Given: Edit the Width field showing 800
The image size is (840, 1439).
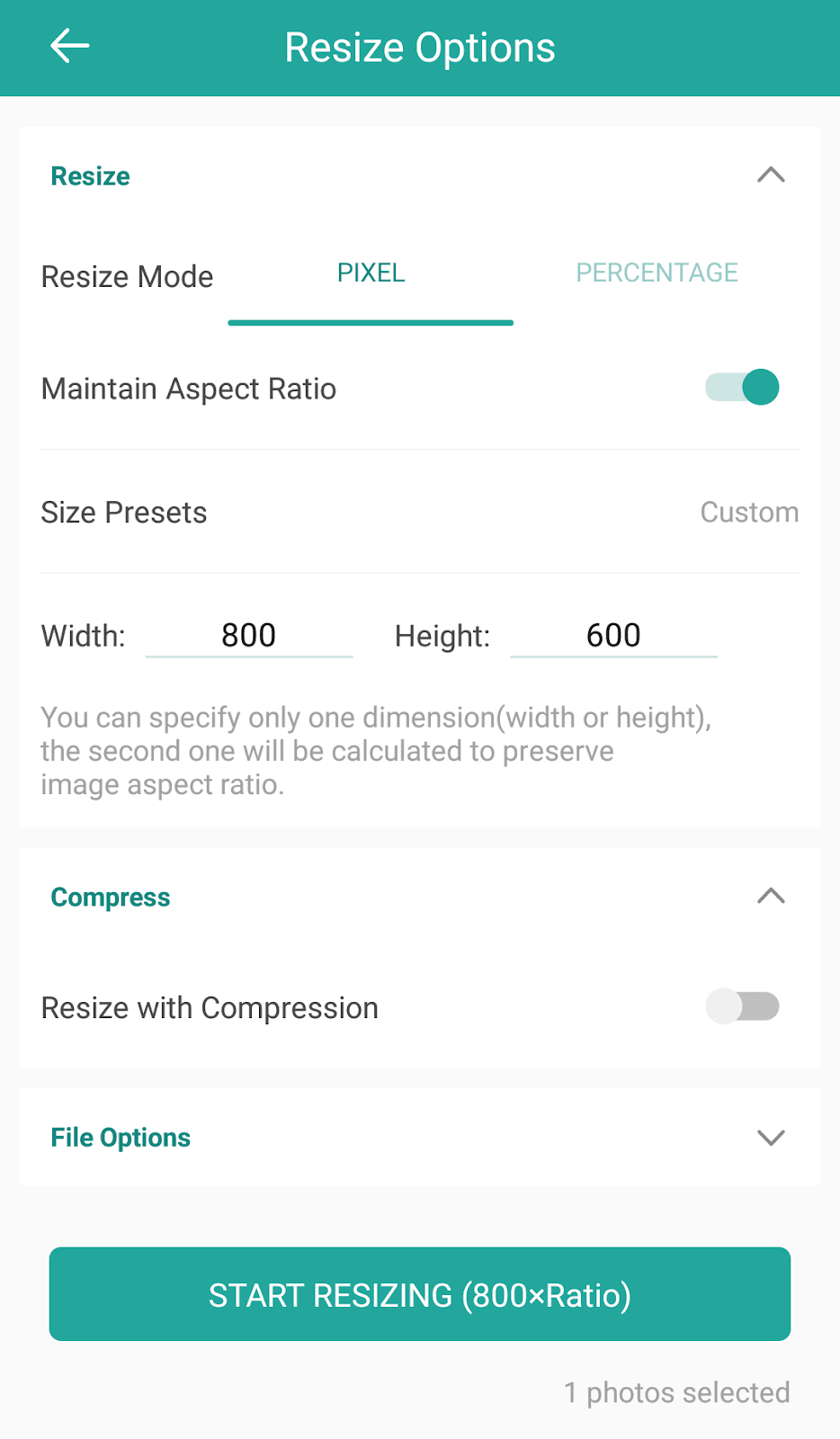Looking at the screenshot, I should tap(249, 636).
